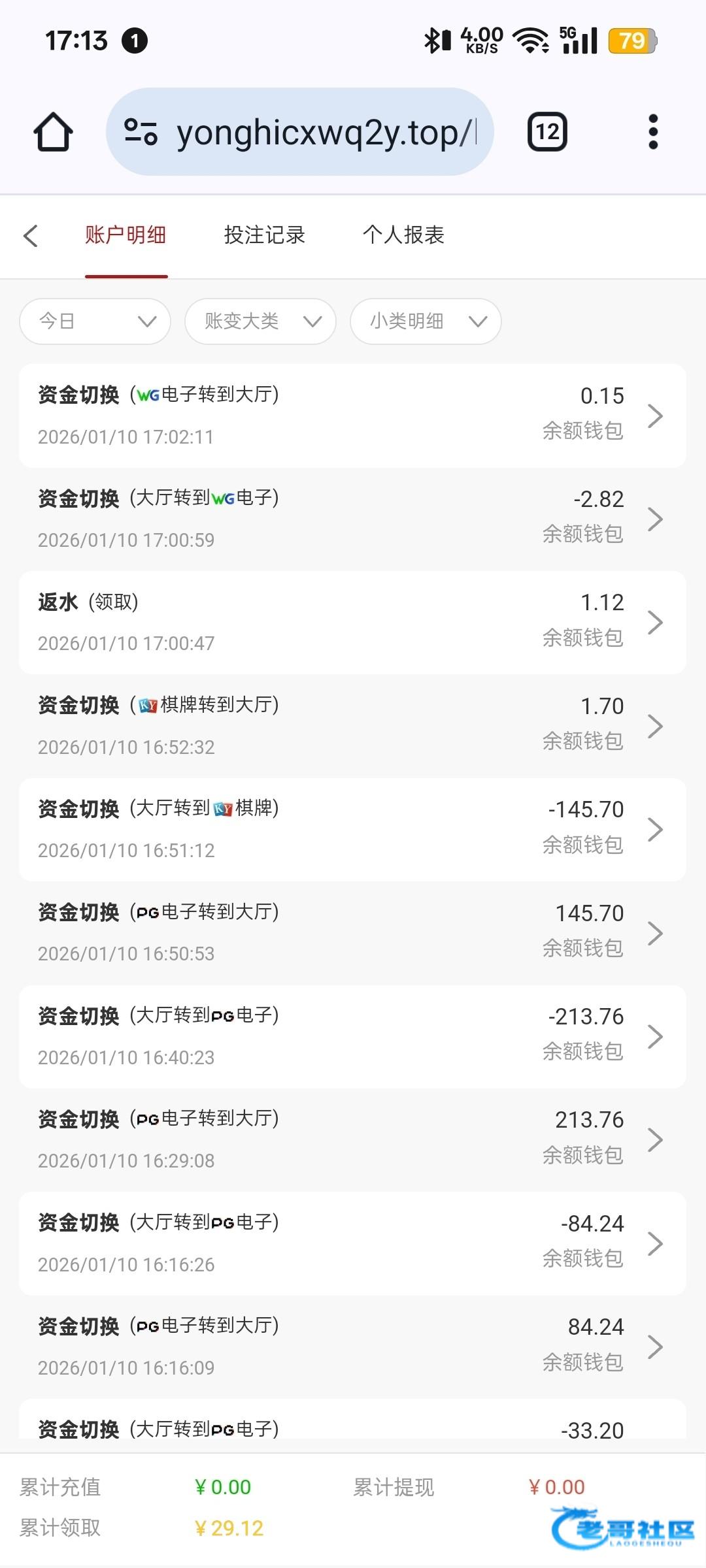706x1568 pixels.
Task: Open the 145.70 PG电子转到大厅 record
Action: coord(353,933)
